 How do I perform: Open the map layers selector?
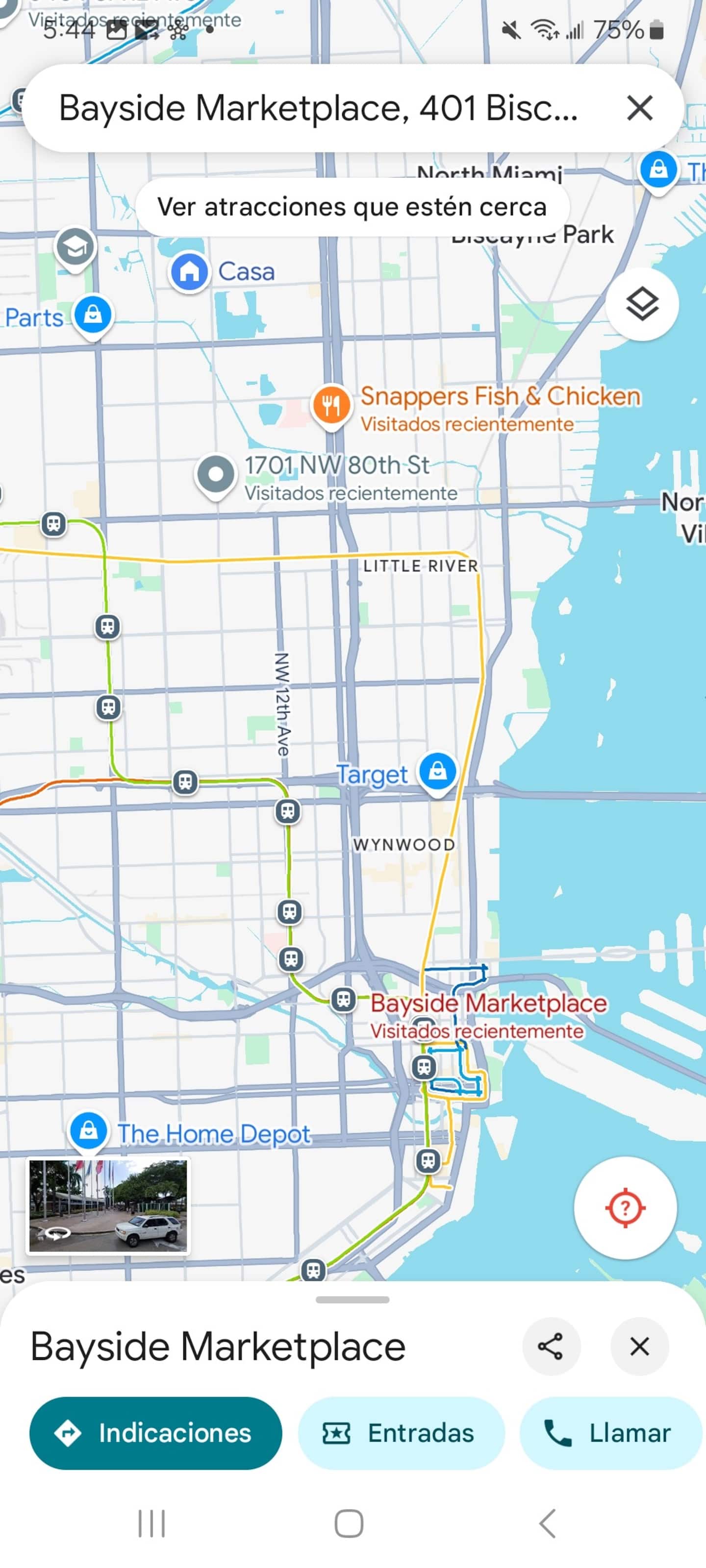(642, 304)
